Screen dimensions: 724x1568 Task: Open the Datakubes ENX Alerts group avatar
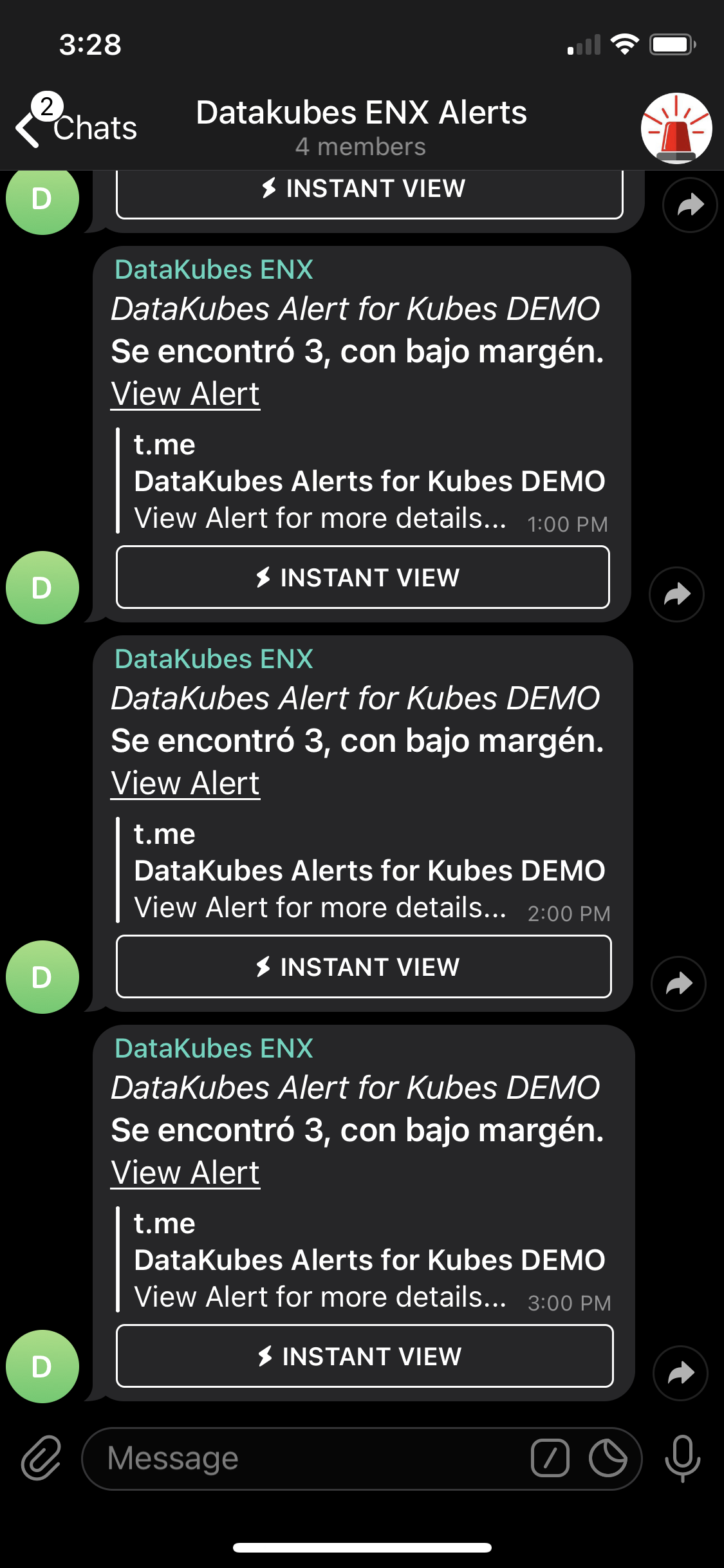pyautogui.click(x=676, y=127)
